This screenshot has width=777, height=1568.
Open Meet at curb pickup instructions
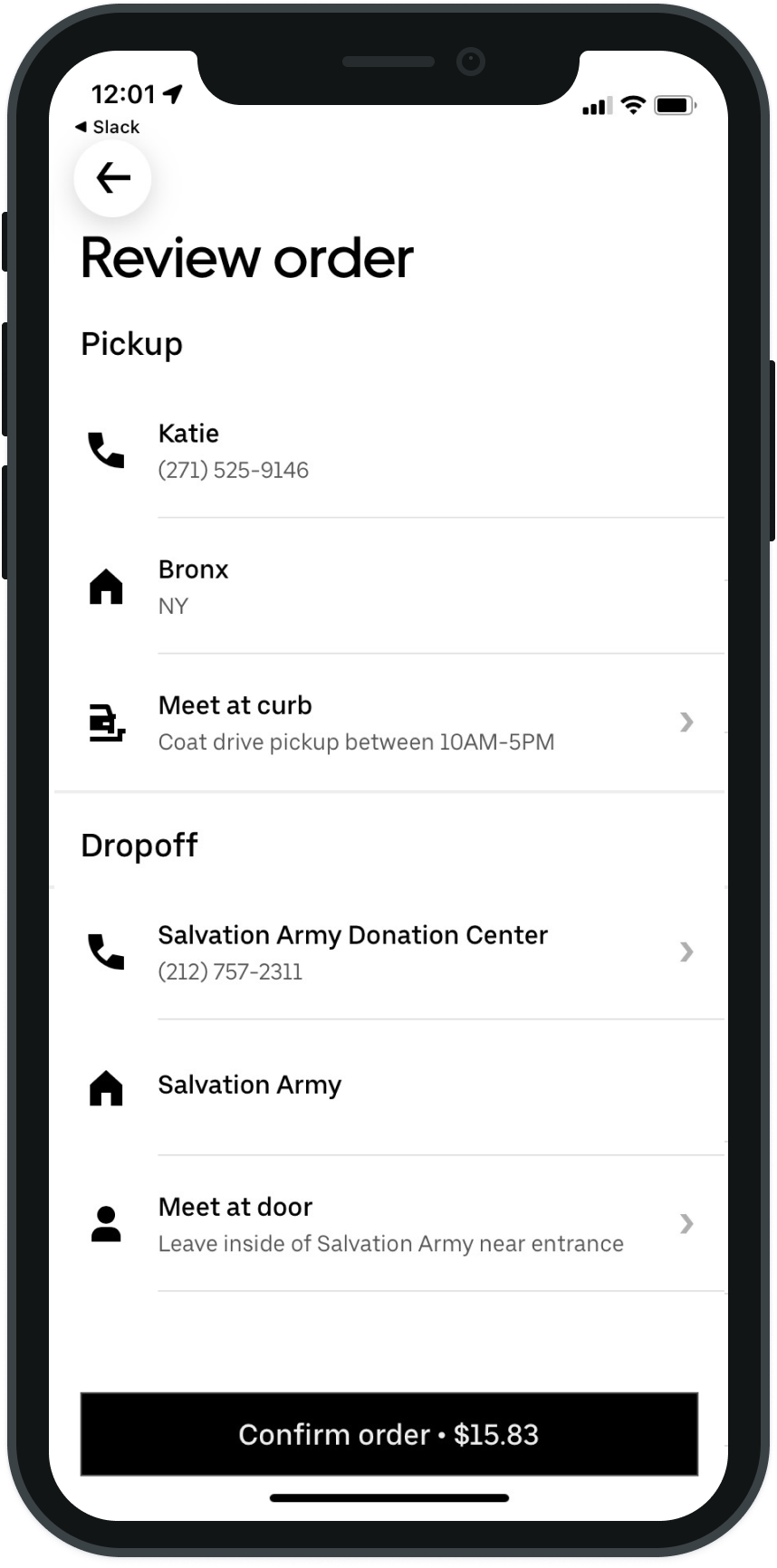(389, 722)
